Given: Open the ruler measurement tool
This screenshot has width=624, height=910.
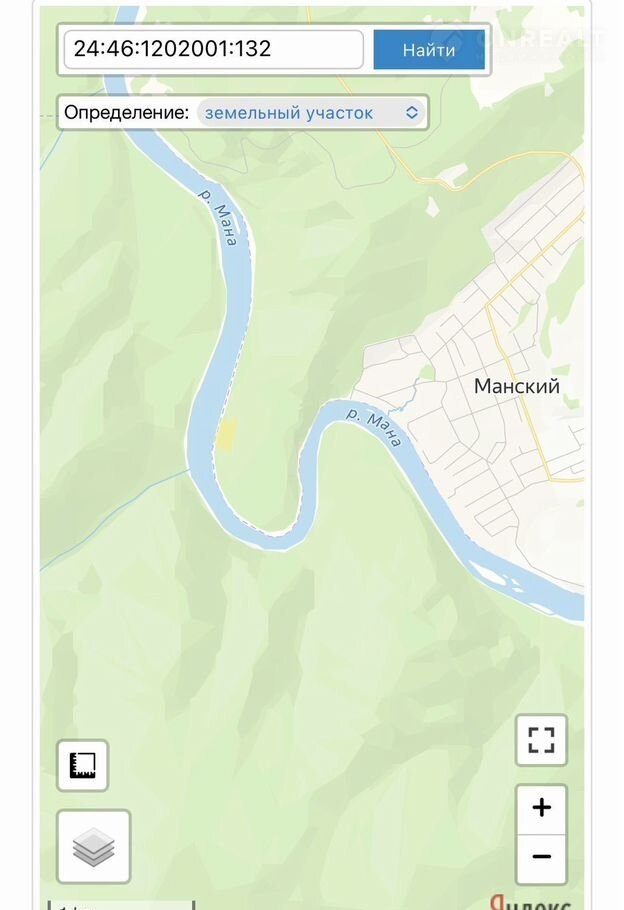Looking at the screenshot, I should (x=82, y=766).
